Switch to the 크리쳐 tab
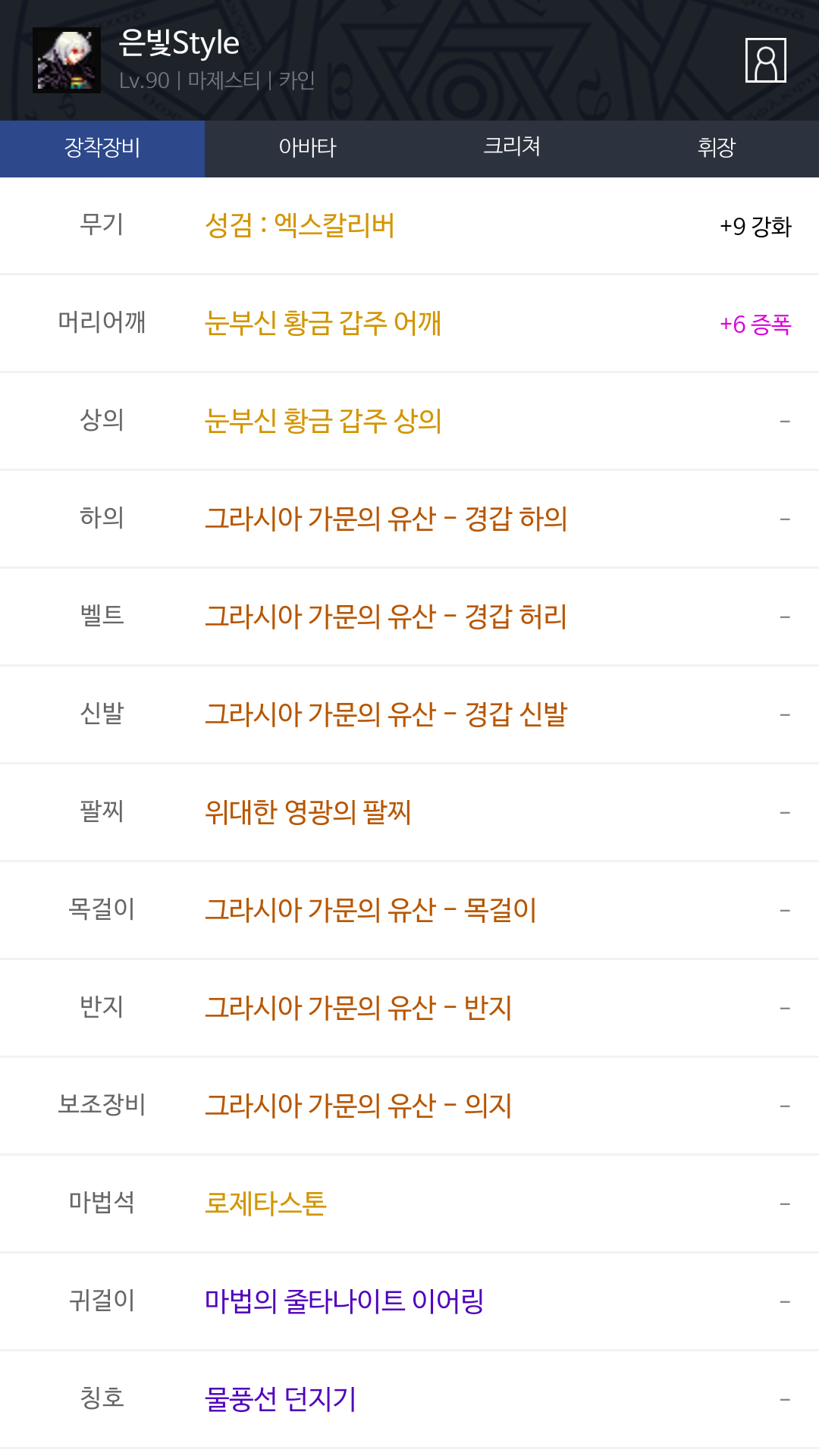 512,149
